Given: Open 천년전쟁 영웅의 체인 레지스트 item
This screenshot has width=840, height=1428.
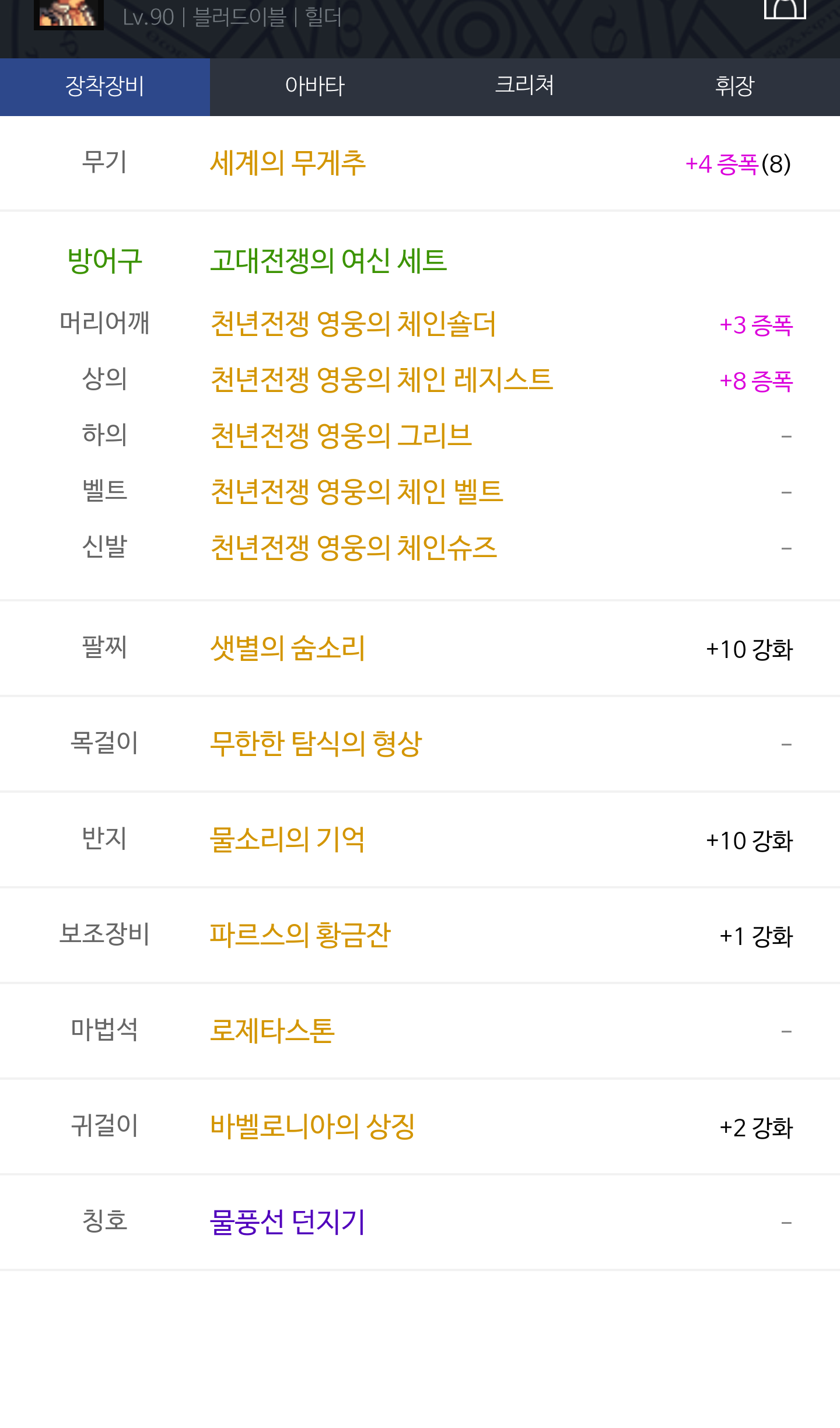Looking at the screenshot, I should [381, 380].
